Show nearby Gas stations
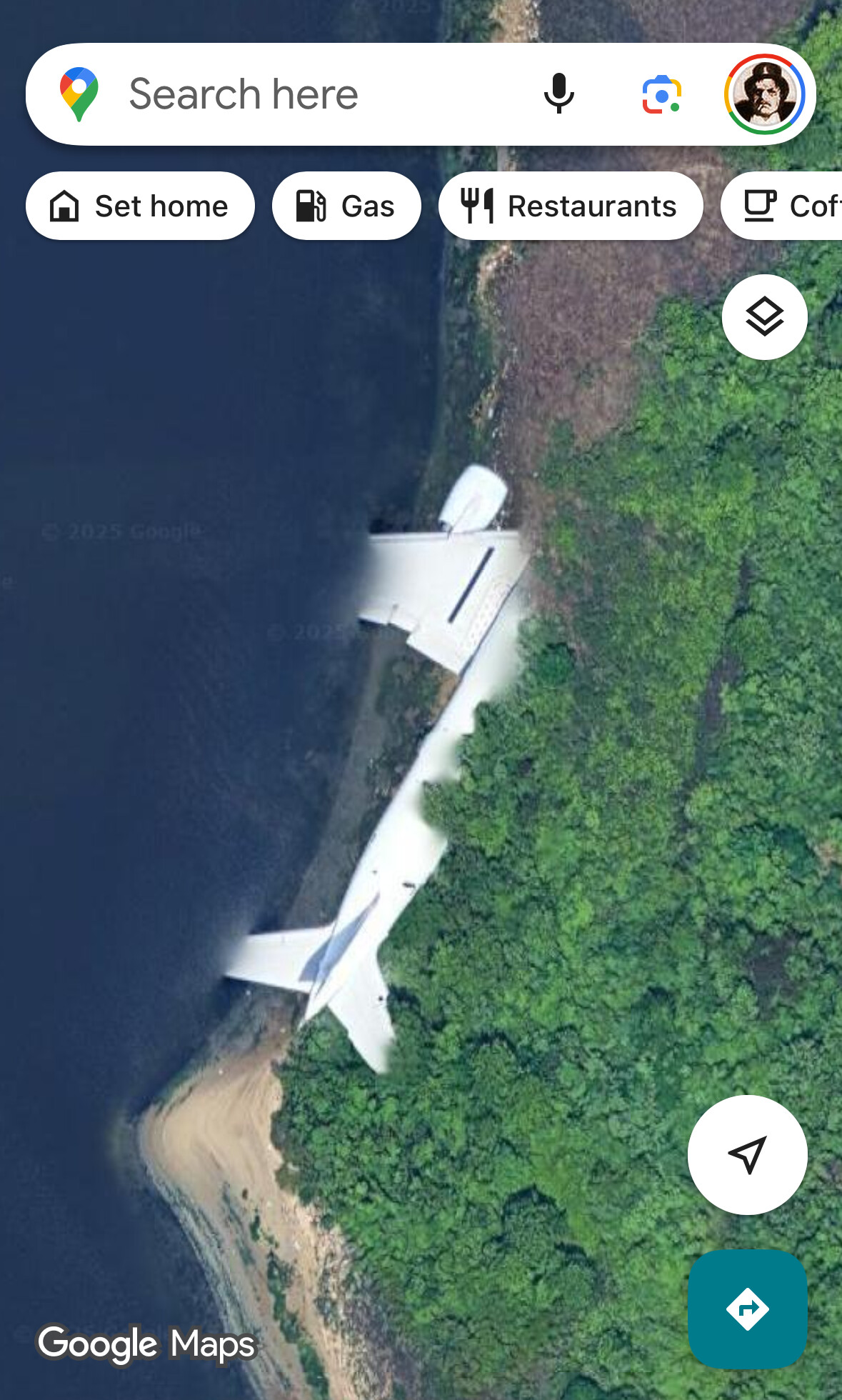The width and height of the screenshot is (842, 1400). coord(346,206)
